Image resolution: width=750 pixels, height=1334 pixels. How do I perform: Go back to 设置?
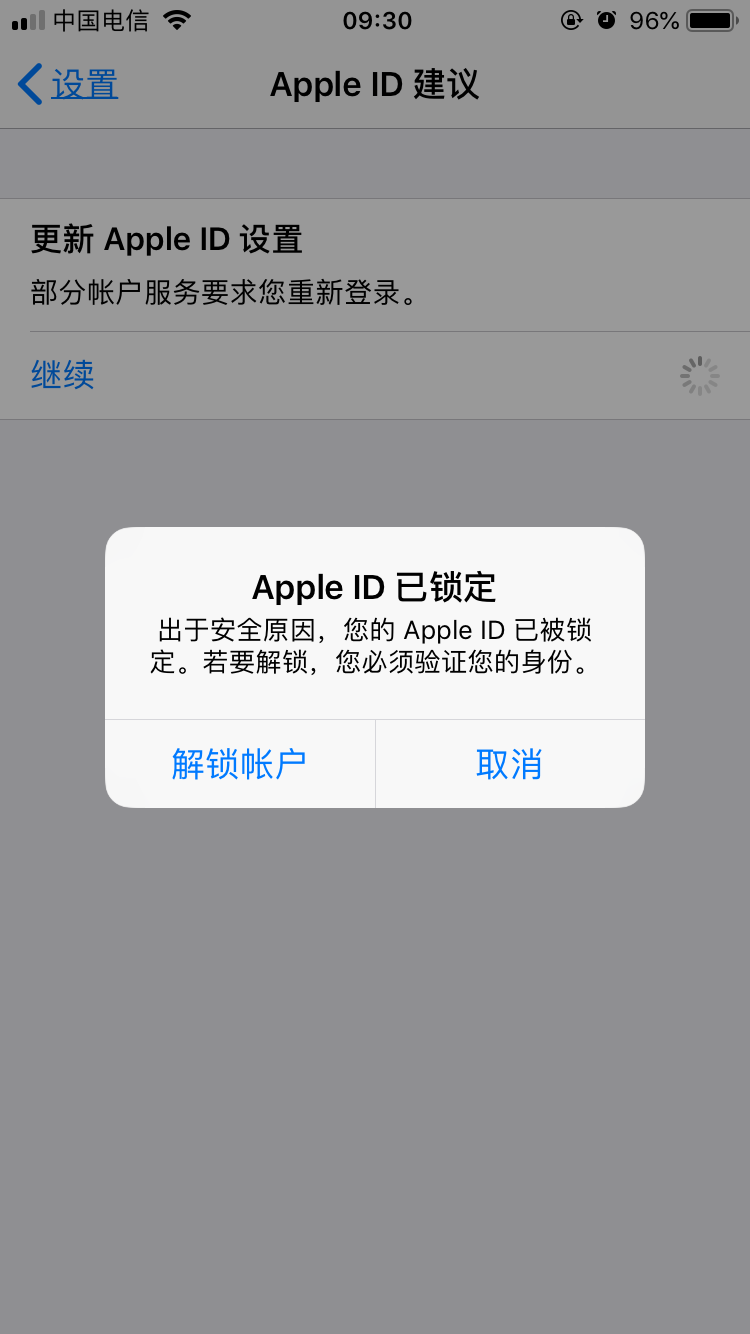(68, 85)
